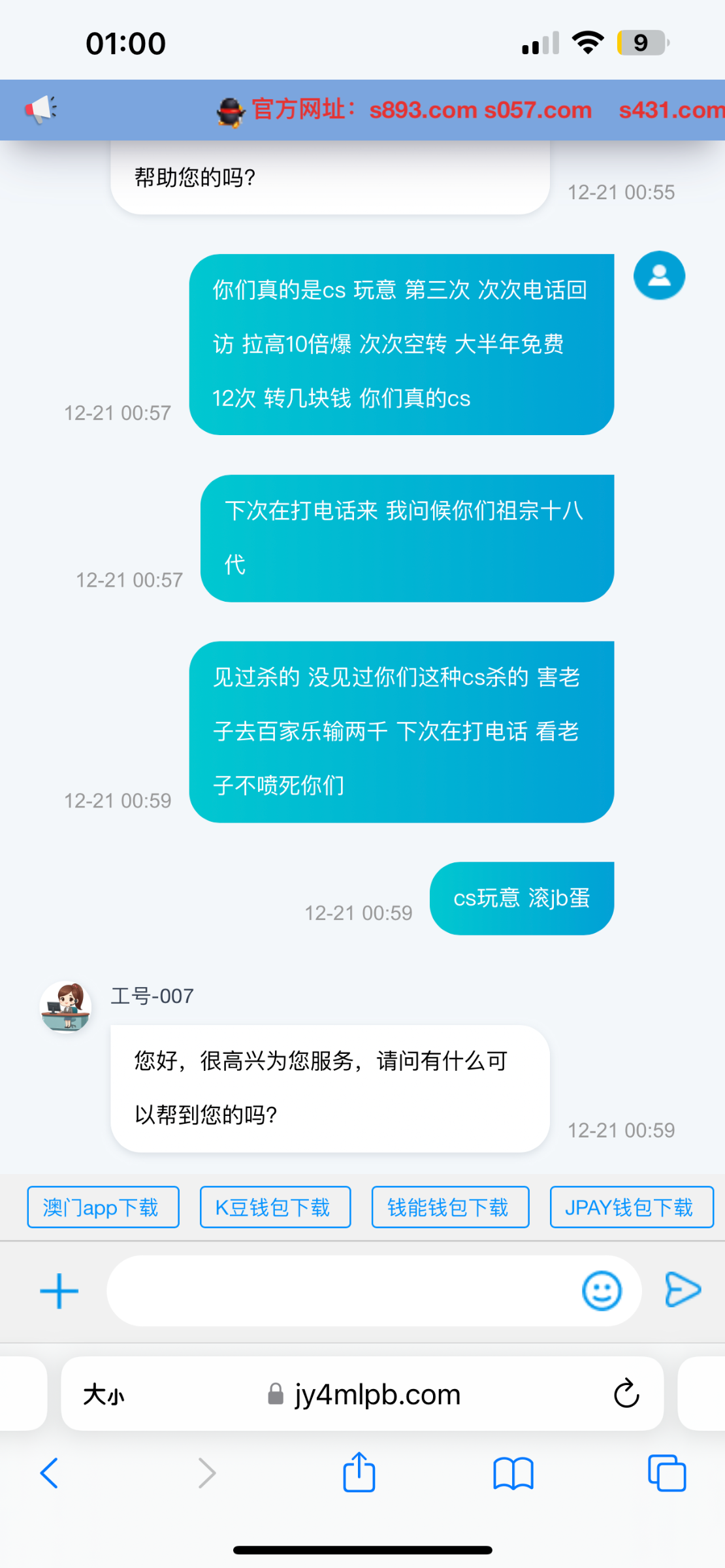Open Safari bookmarks

pos(513,1473)
